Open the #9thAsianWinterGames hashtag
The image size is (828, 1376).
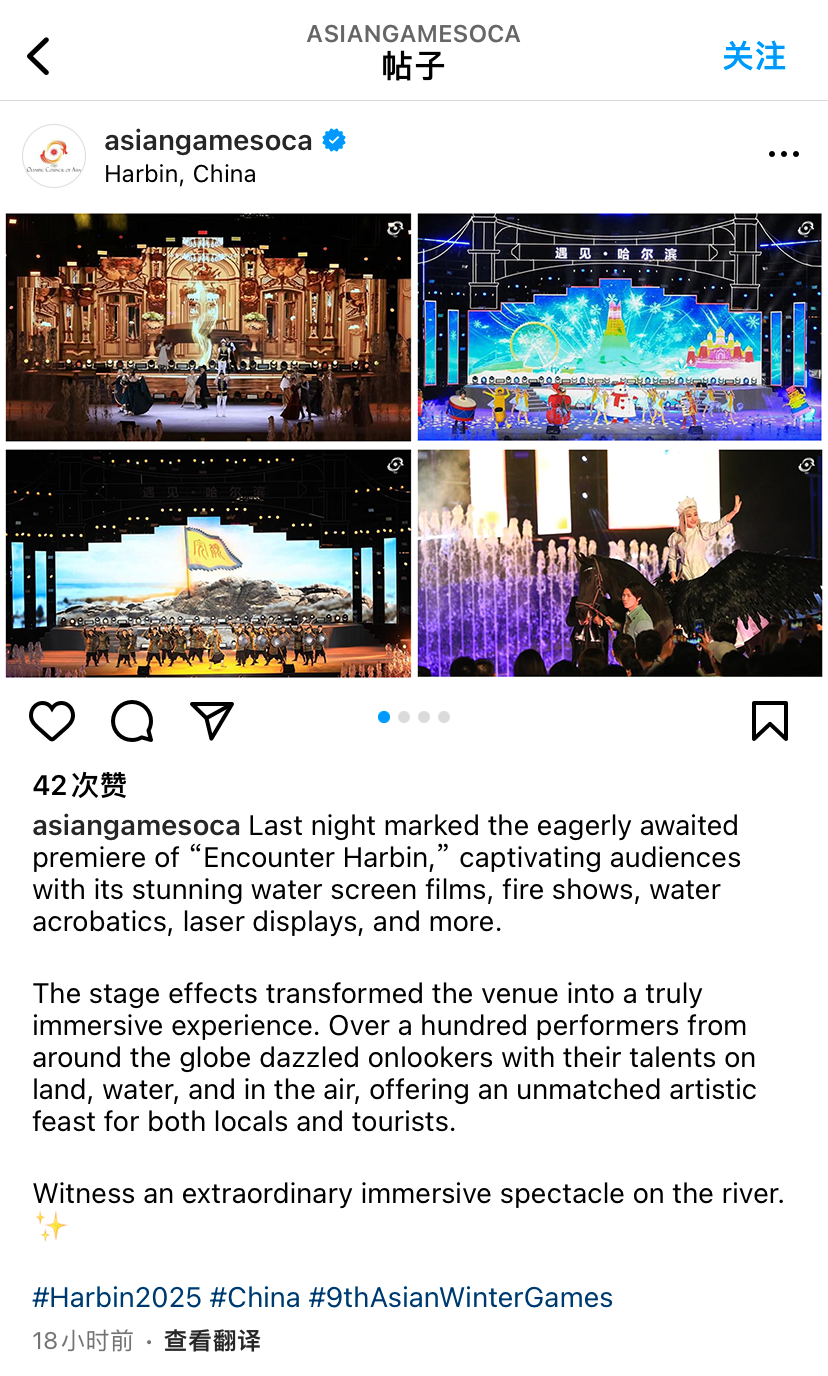point(460,1298)
